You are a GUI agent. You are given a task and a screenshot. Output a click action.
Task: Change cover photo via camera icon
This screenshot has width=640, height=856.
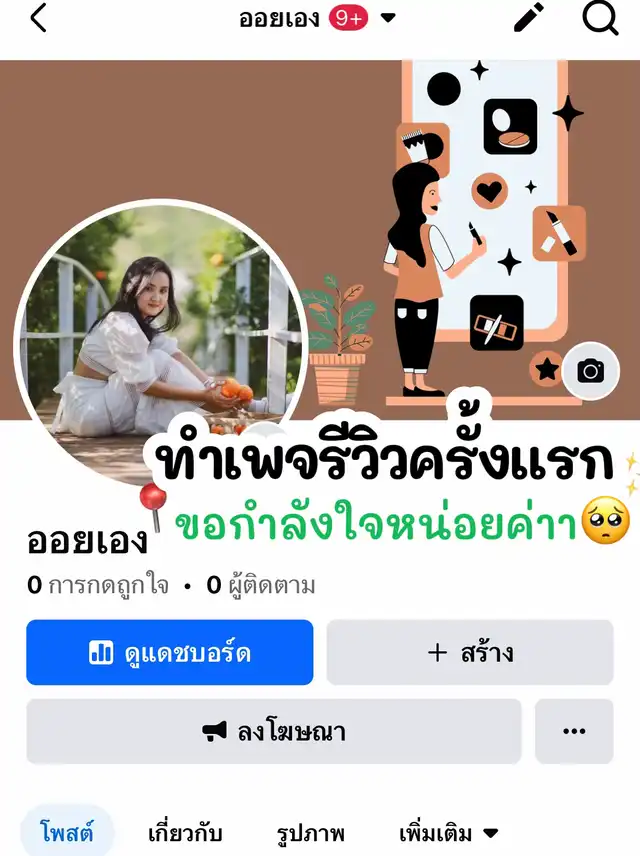591,372
